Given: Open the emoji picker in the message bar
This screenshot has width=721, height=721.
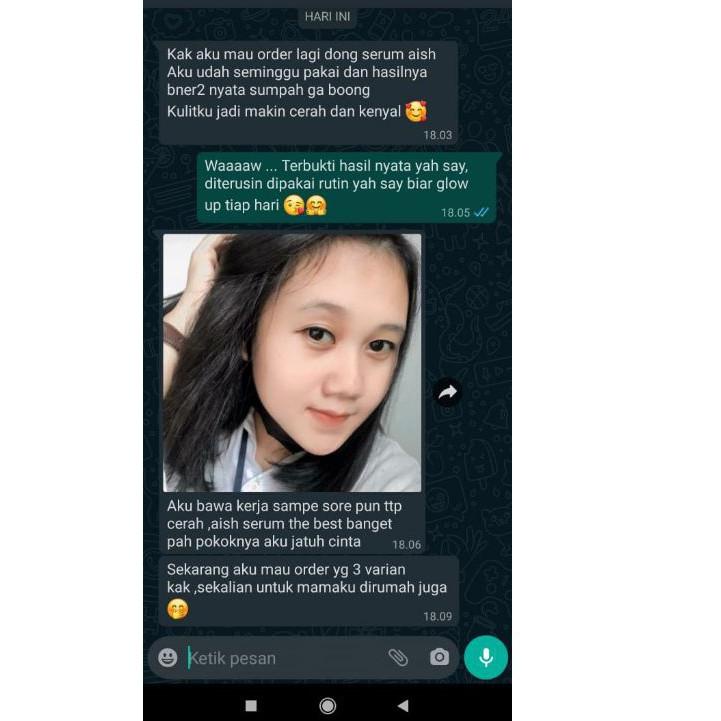Looking at the screenshot, I should (168, 658).
